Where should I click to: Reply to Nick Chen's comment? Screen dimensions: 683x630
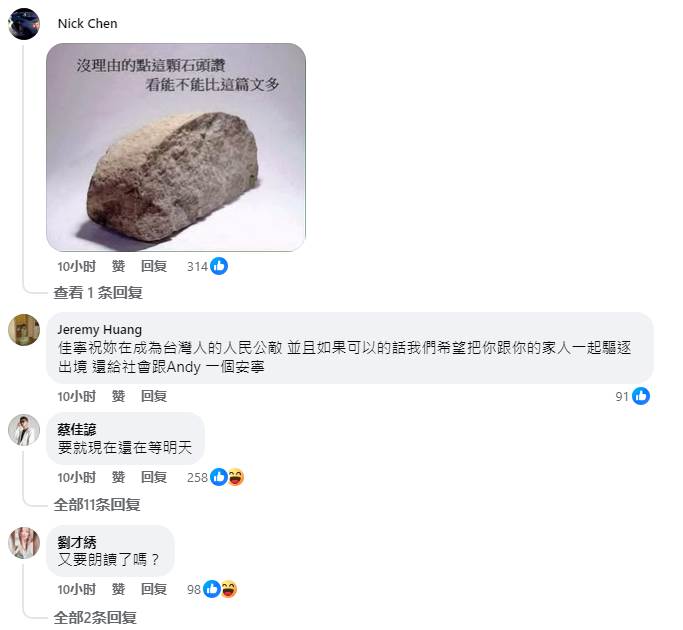click(x=154, y=266)
